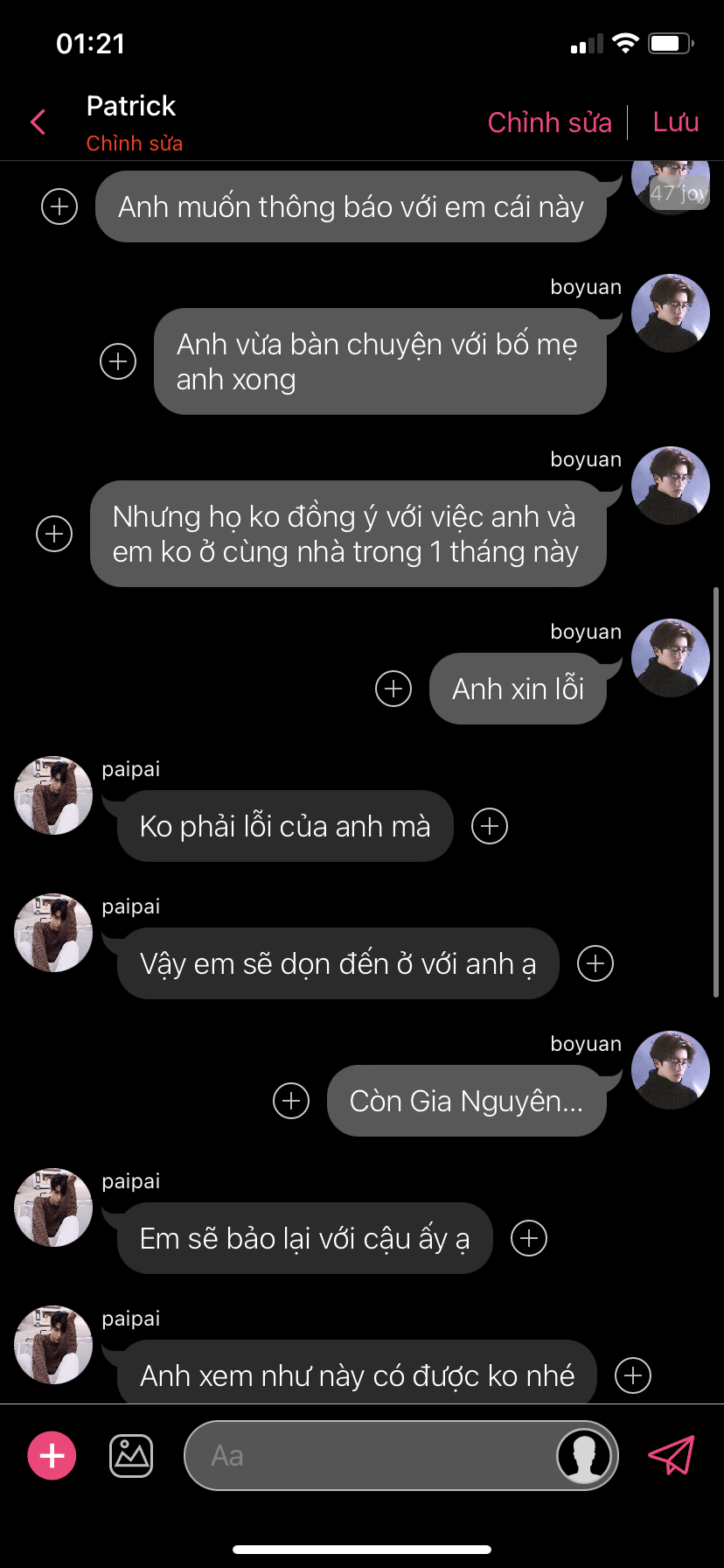The height and width of the screenshot is (1568, 724).
Task: Tap plus icon beside "Anh vừa bàn chuyện với bố mẹ"
Action: (118, 361)
